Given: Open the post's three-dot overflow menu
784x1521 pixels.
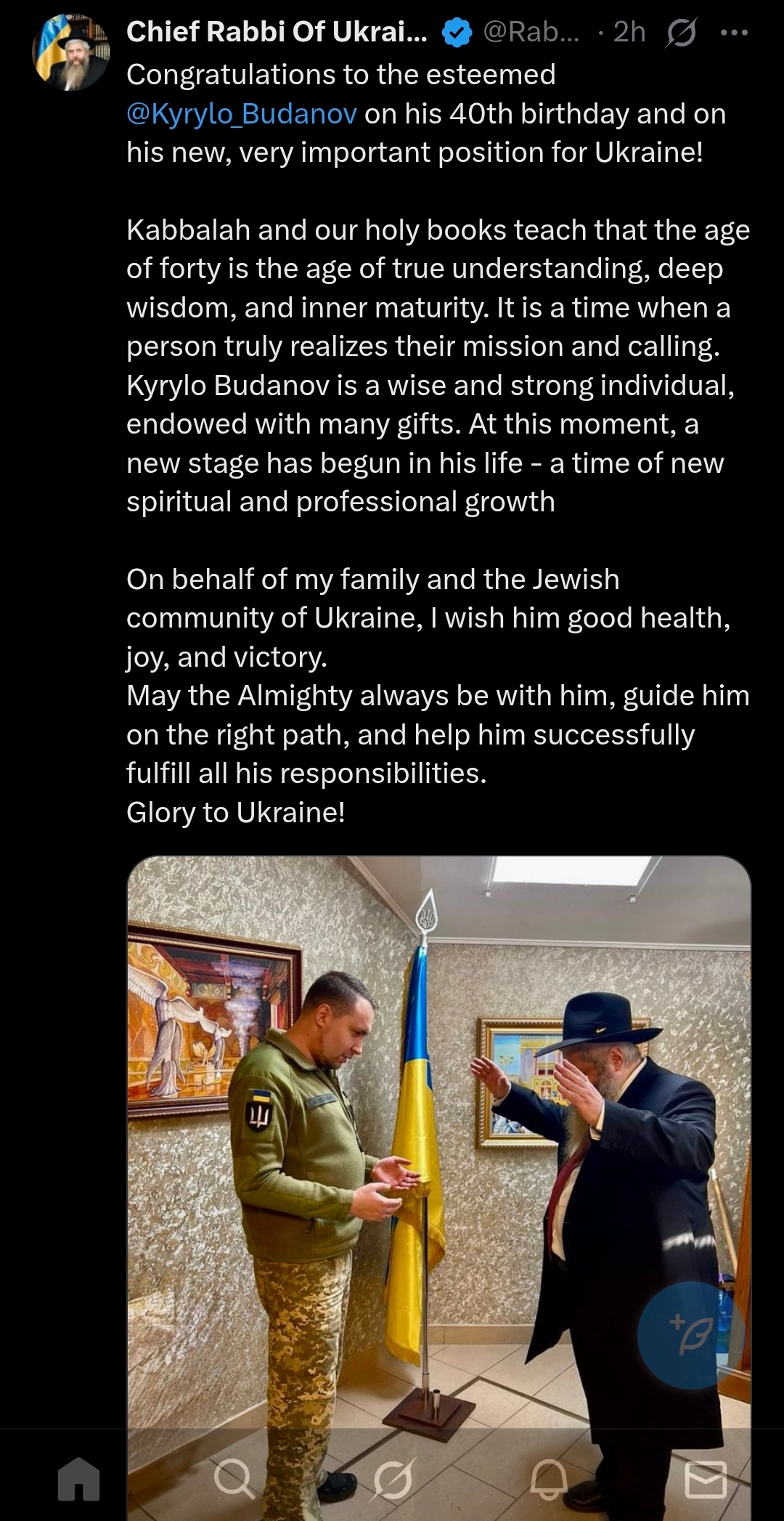Looking at the screenshot, I should [x=734, y=33].
